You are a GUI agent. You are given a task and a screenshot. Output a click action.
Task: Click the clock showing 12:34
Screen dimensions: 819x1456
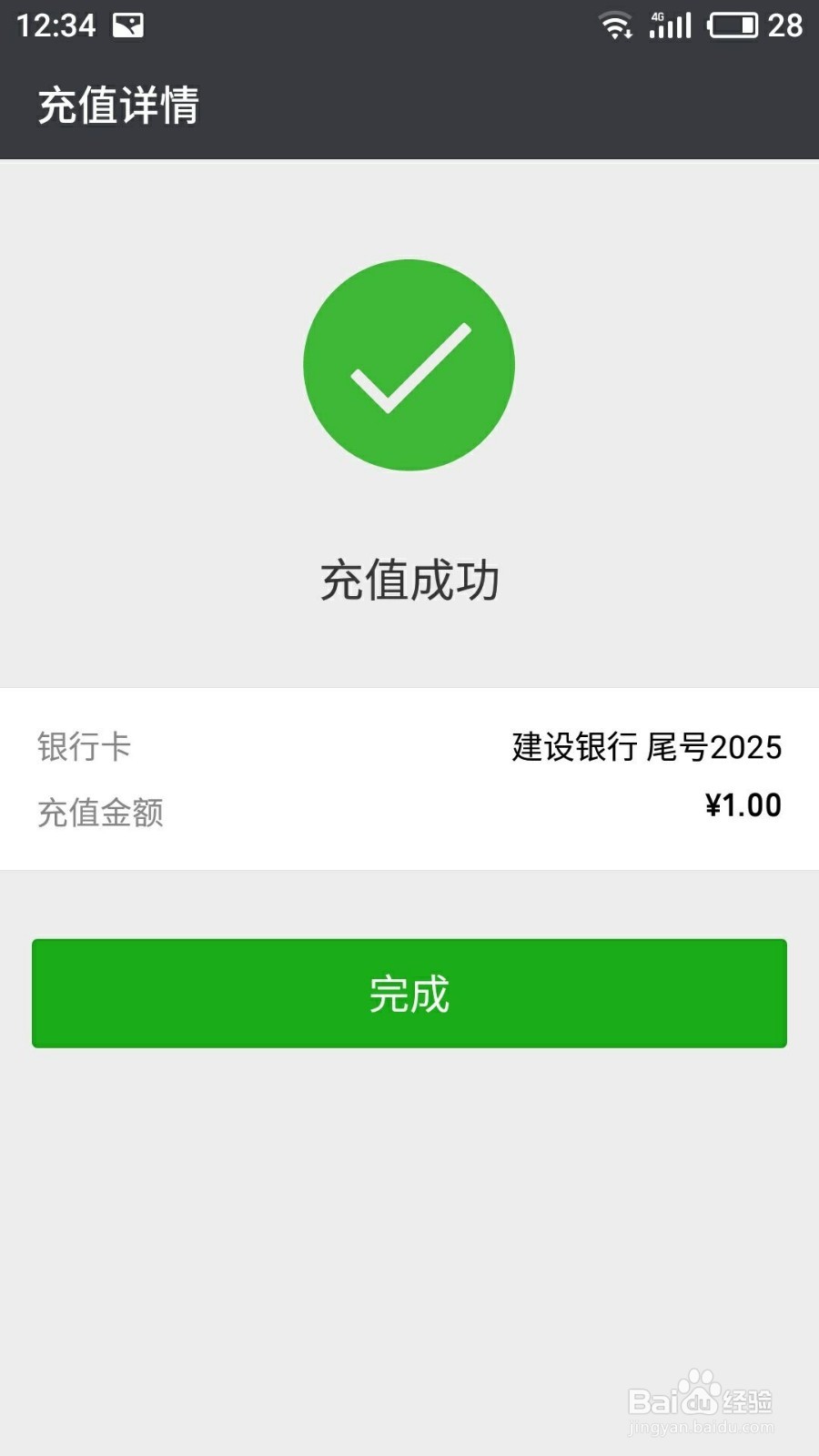click(55, 25)
